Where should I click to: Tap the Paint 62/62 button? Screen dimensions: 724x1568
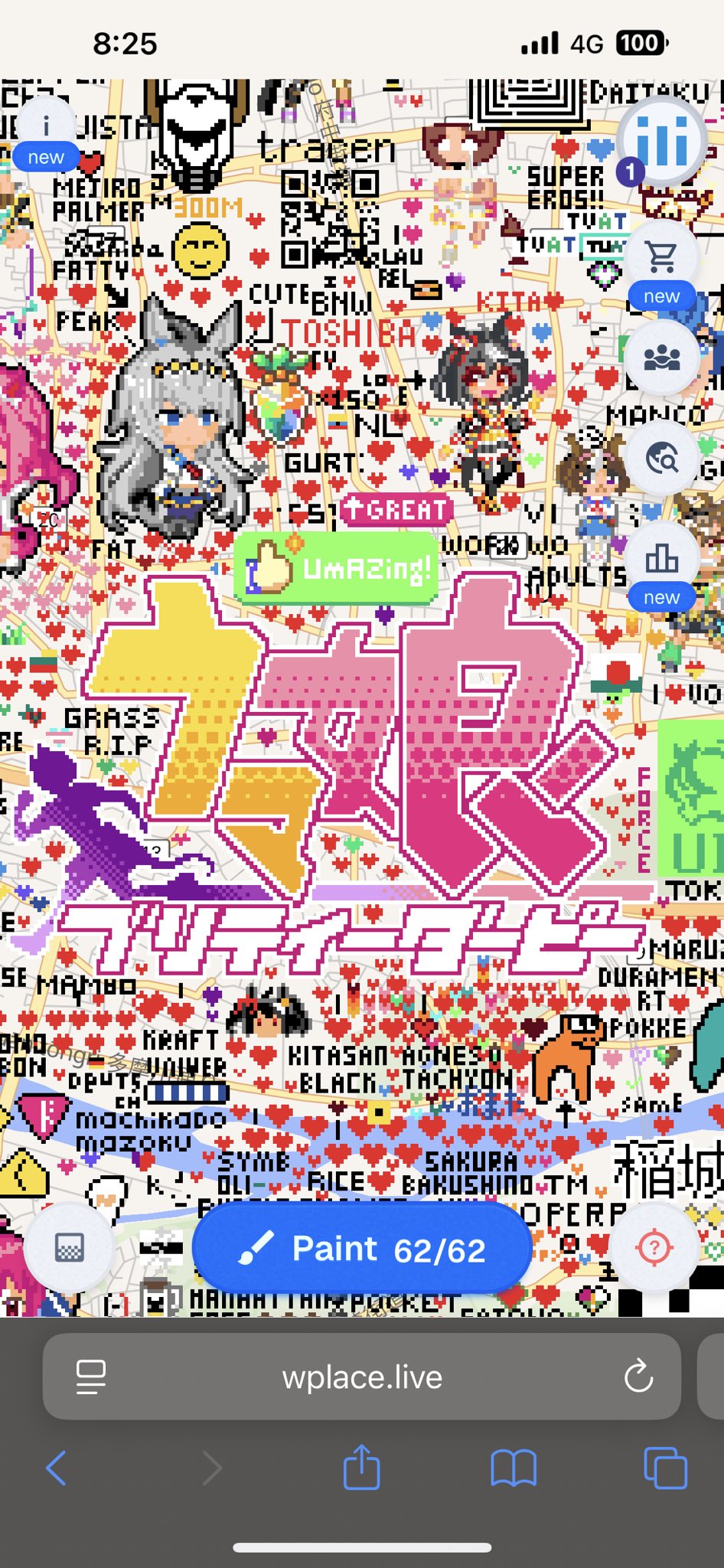coord(362,1249)
